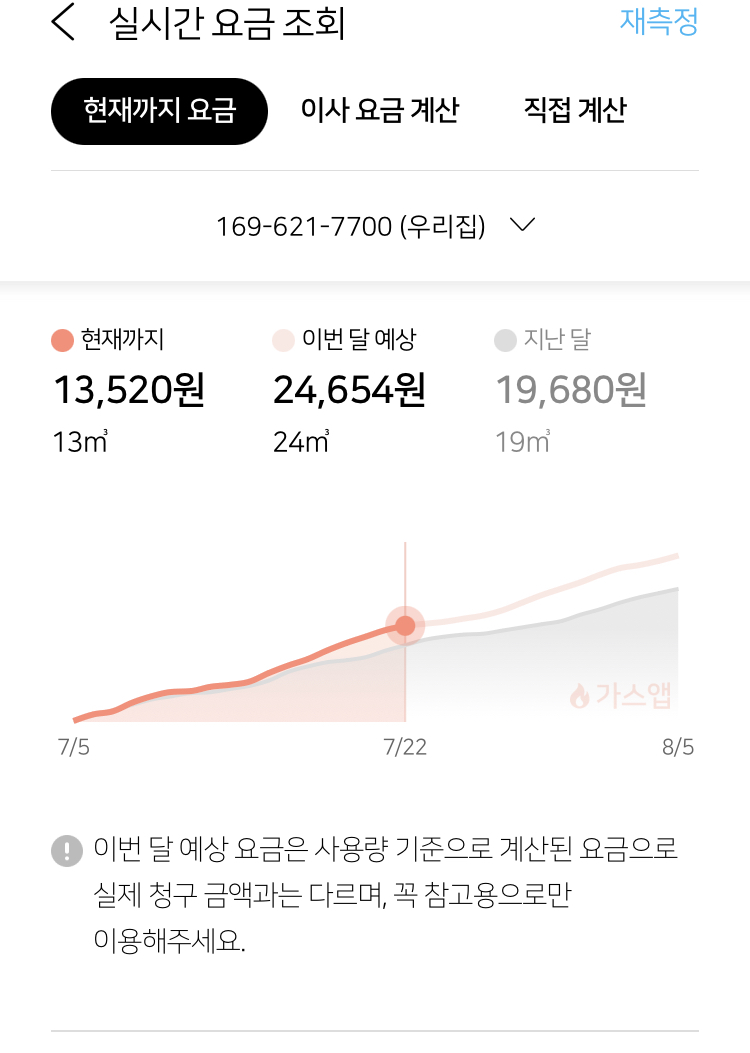Switch to the 이사 요금 계산 tab
750x1053 pixels.
tap(379, 111)
